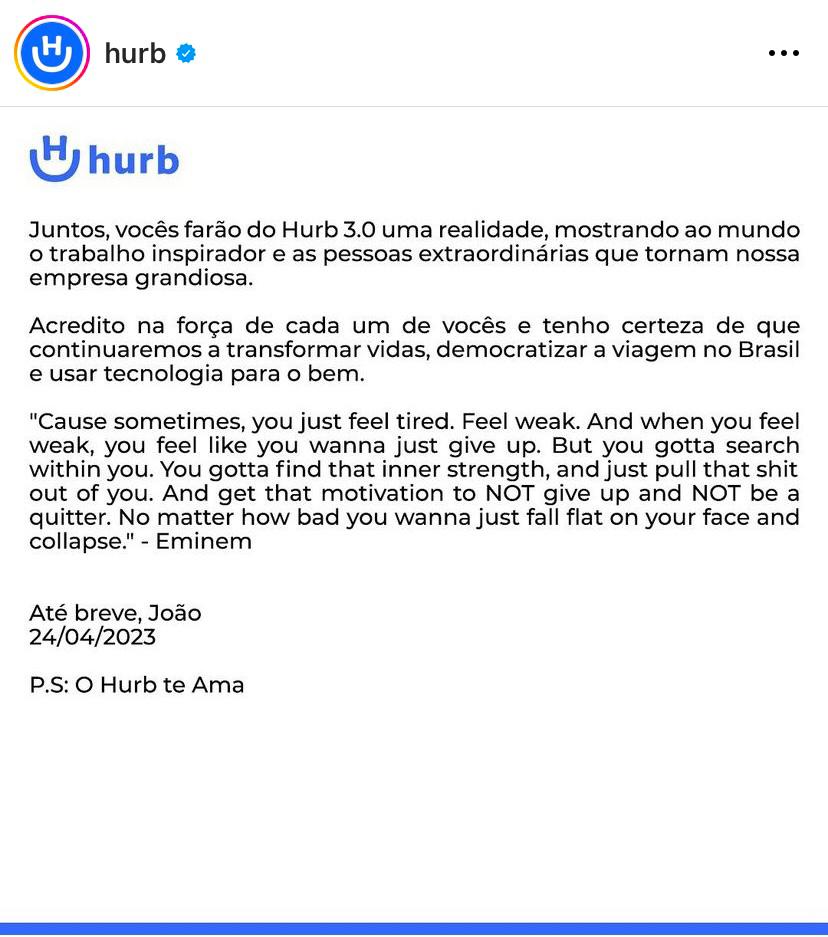Open the post's three-dot overflow menu
Viewport: 828px width, 937px height.
click(x=783, y=53)
